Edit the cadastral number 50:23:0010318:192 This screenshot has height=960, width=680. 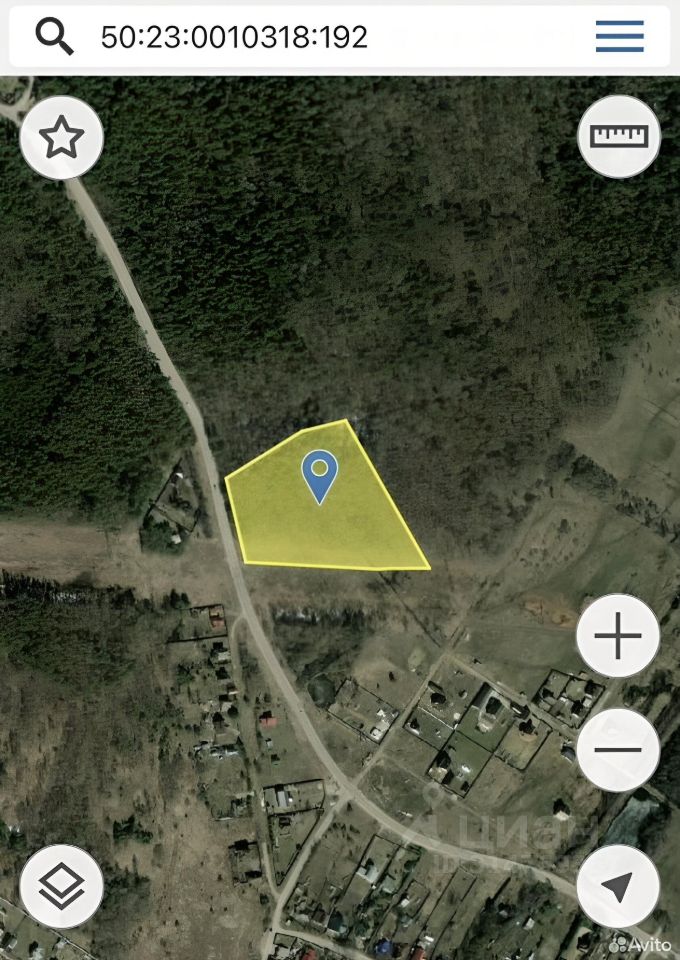pyautogui.click(x=235, y=37)
